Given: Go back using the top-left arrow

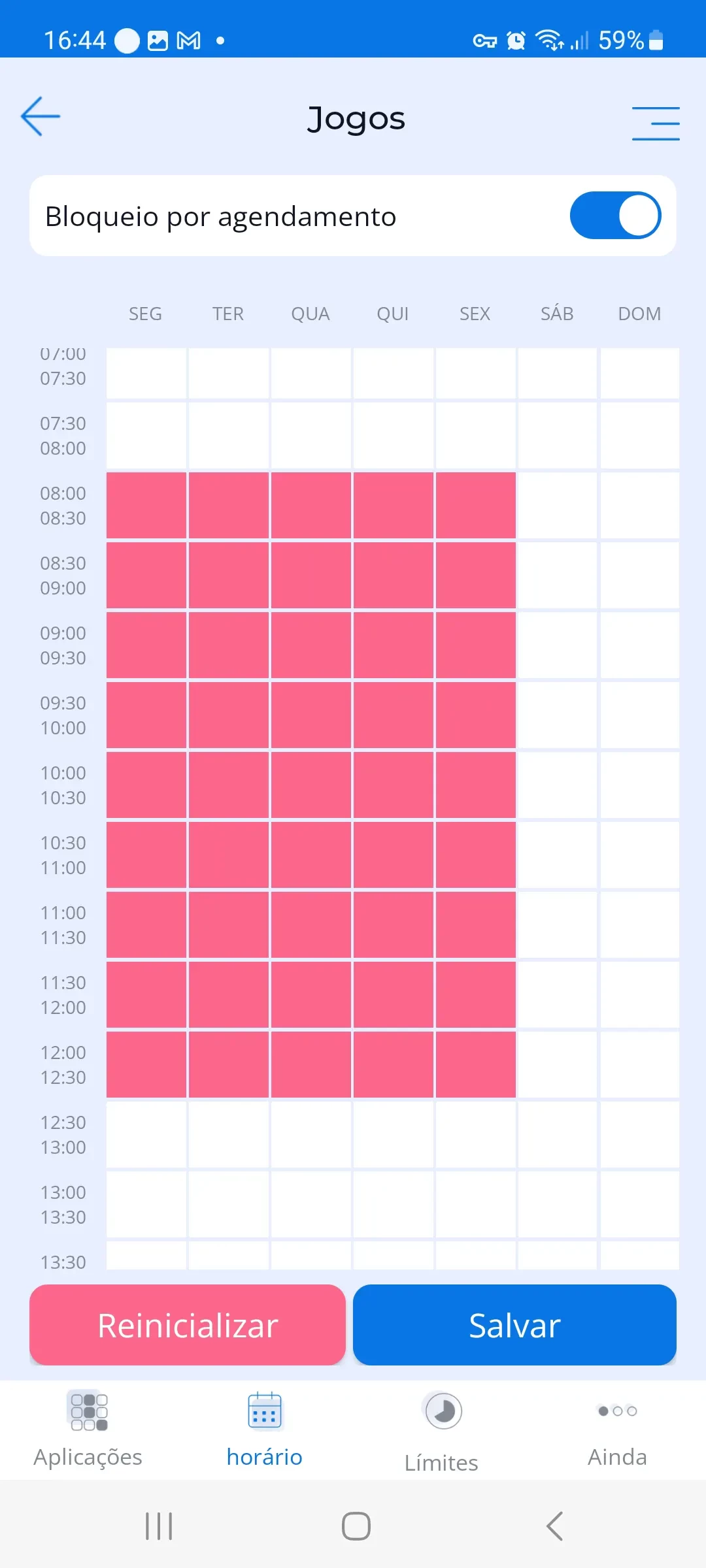Looking at the screenshot, I should 41,117.
